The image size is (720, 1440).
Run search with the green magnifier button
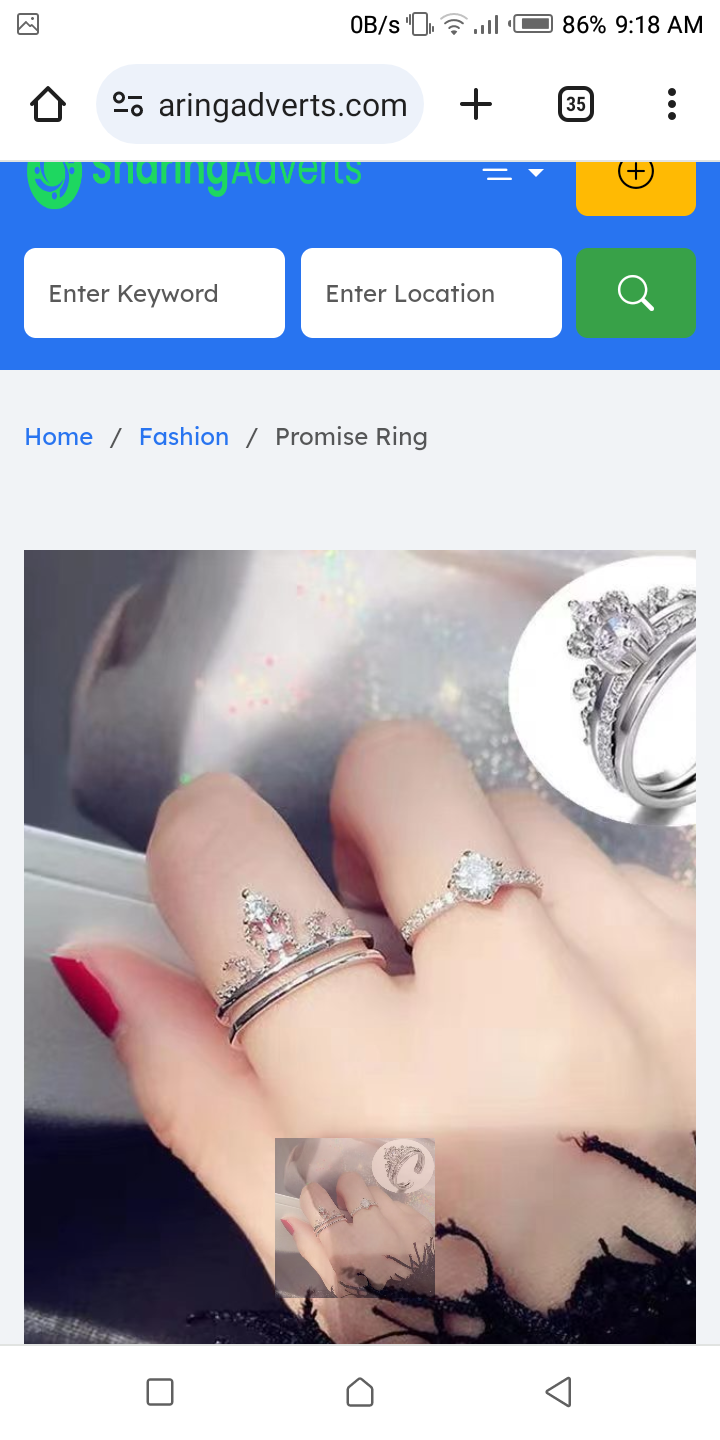[x=635, y=293]
